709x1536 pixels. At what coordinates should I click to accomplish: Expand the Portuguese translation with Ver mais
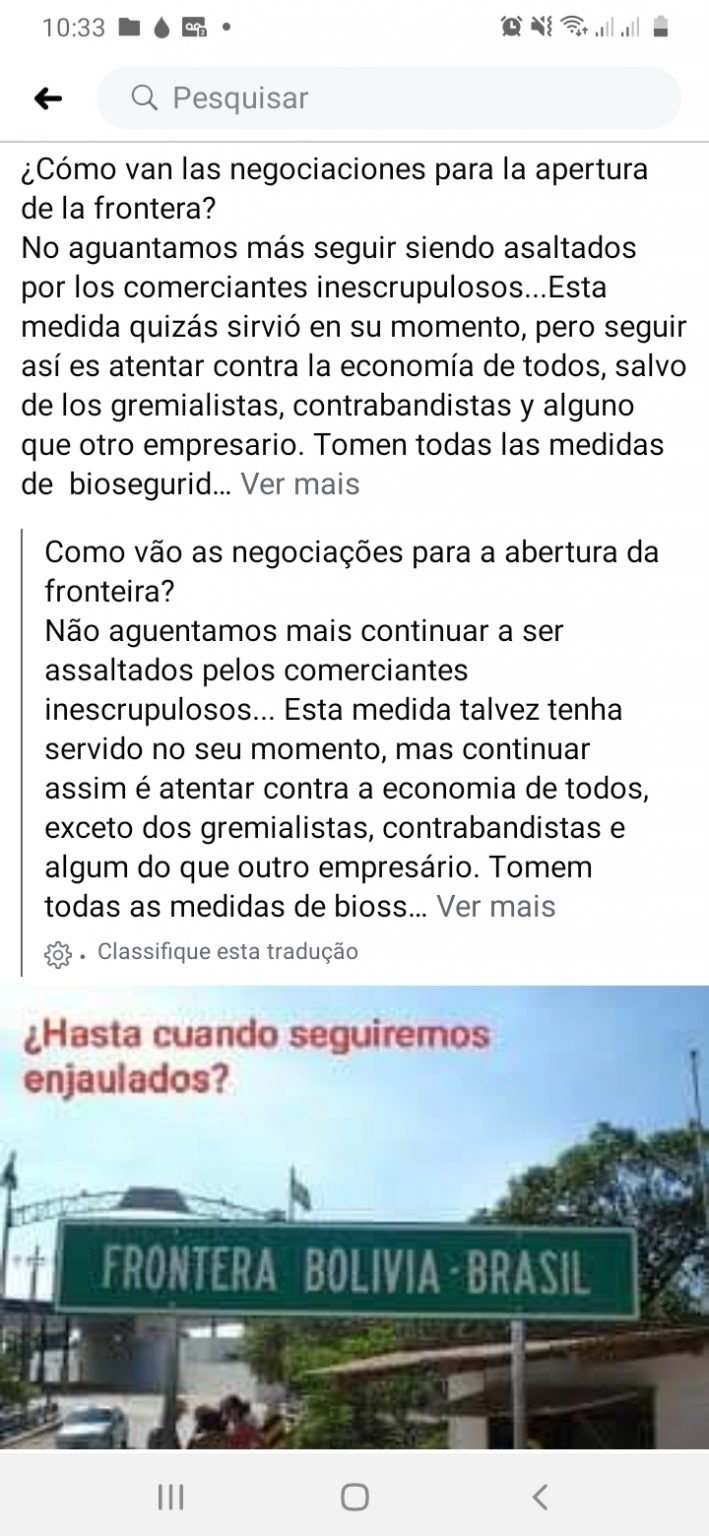click(496, 906)
